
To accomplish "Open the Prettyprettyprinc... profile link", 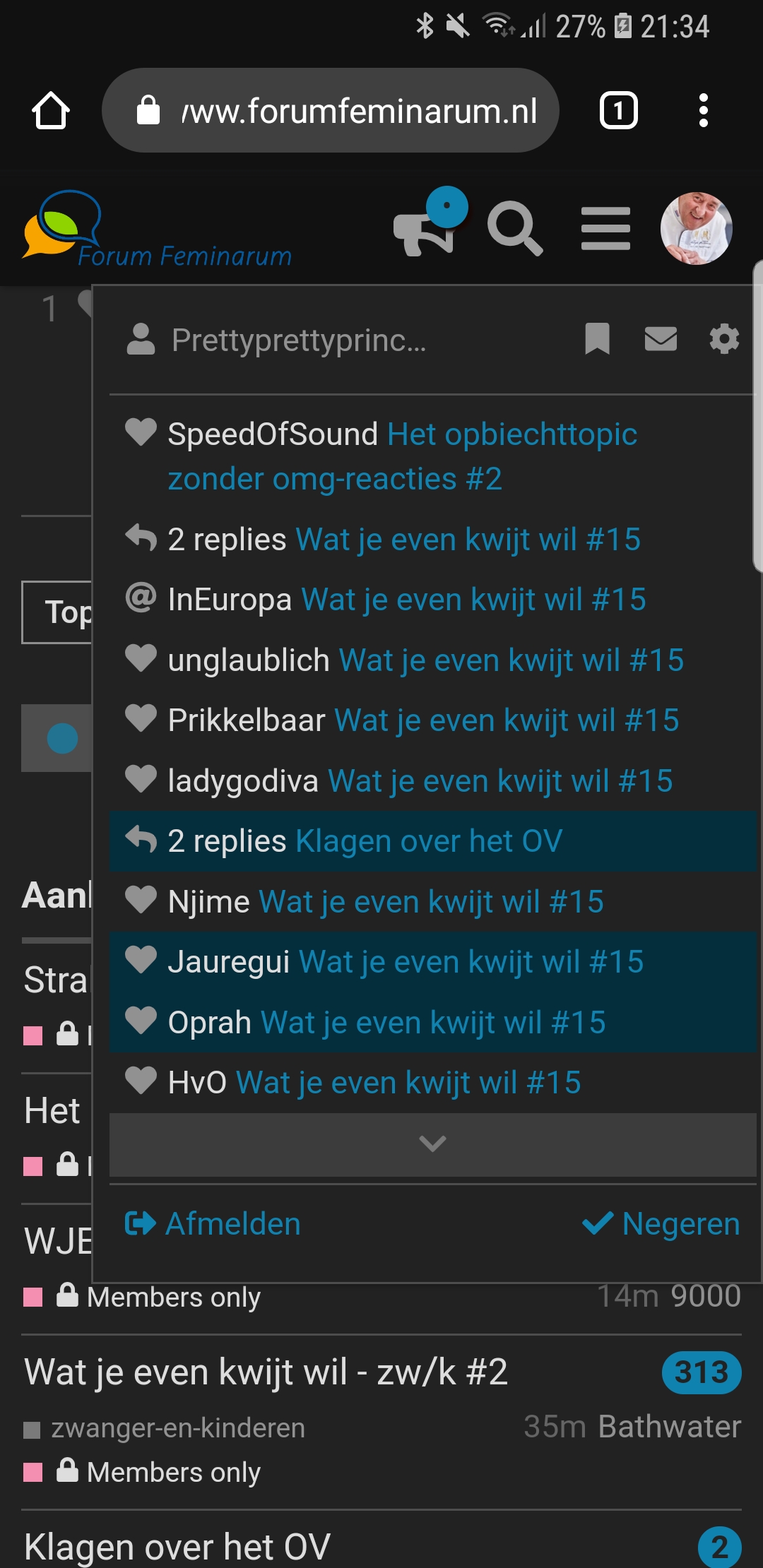I will 277,340.
